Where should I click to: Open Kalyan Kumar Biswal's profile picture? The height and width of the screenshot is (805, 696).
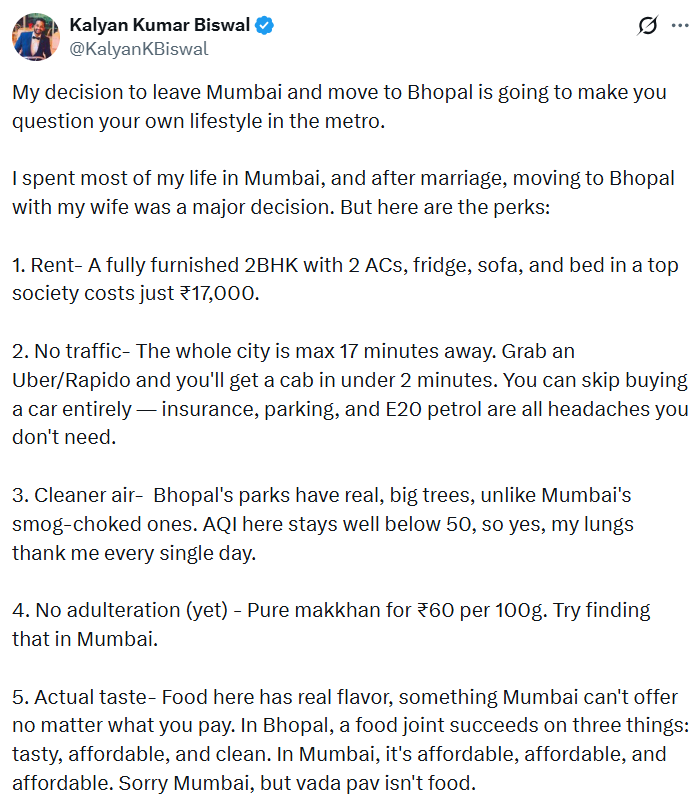(36, 37)
